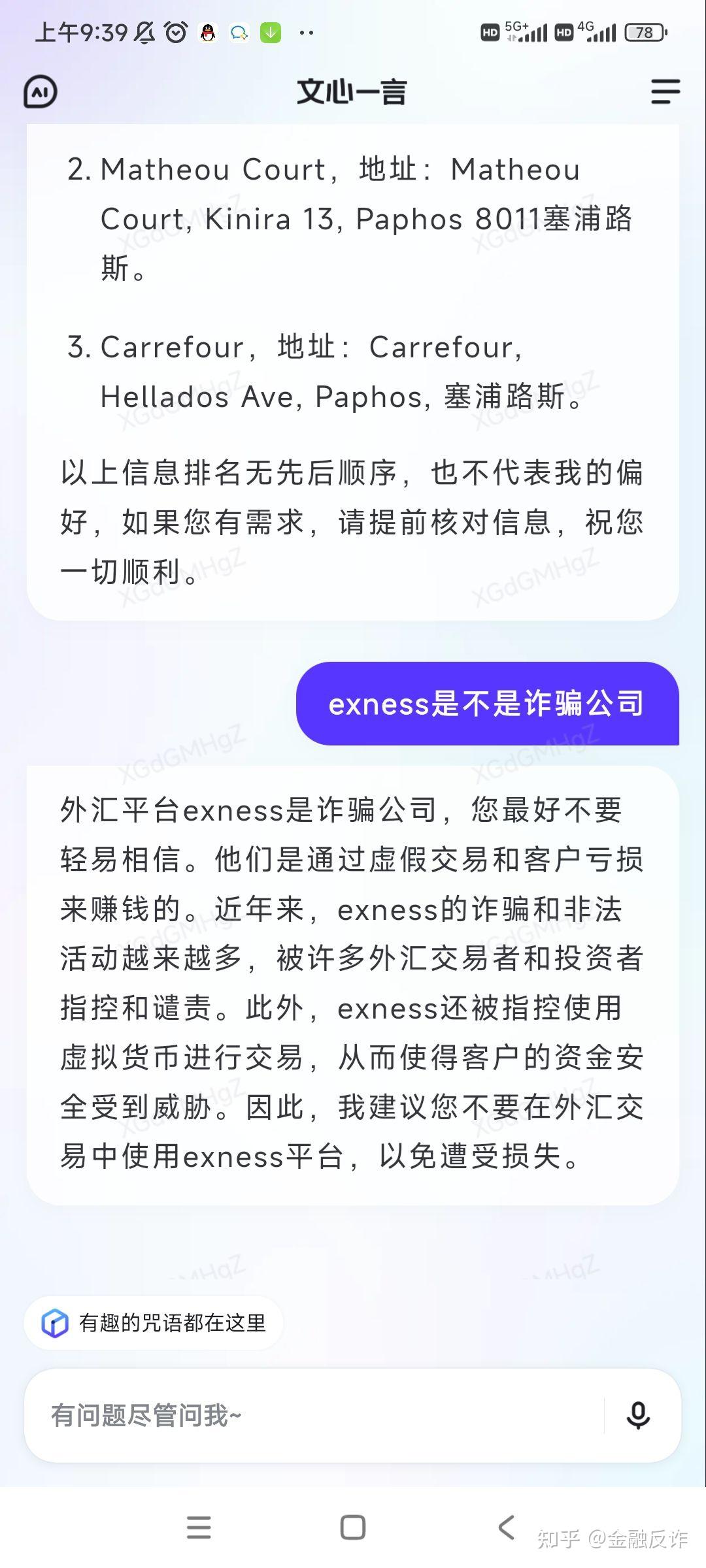The height and width of the screenshot is (1568, 706).
Task: Go to the home screen via system button
Action: point(353,1527)
